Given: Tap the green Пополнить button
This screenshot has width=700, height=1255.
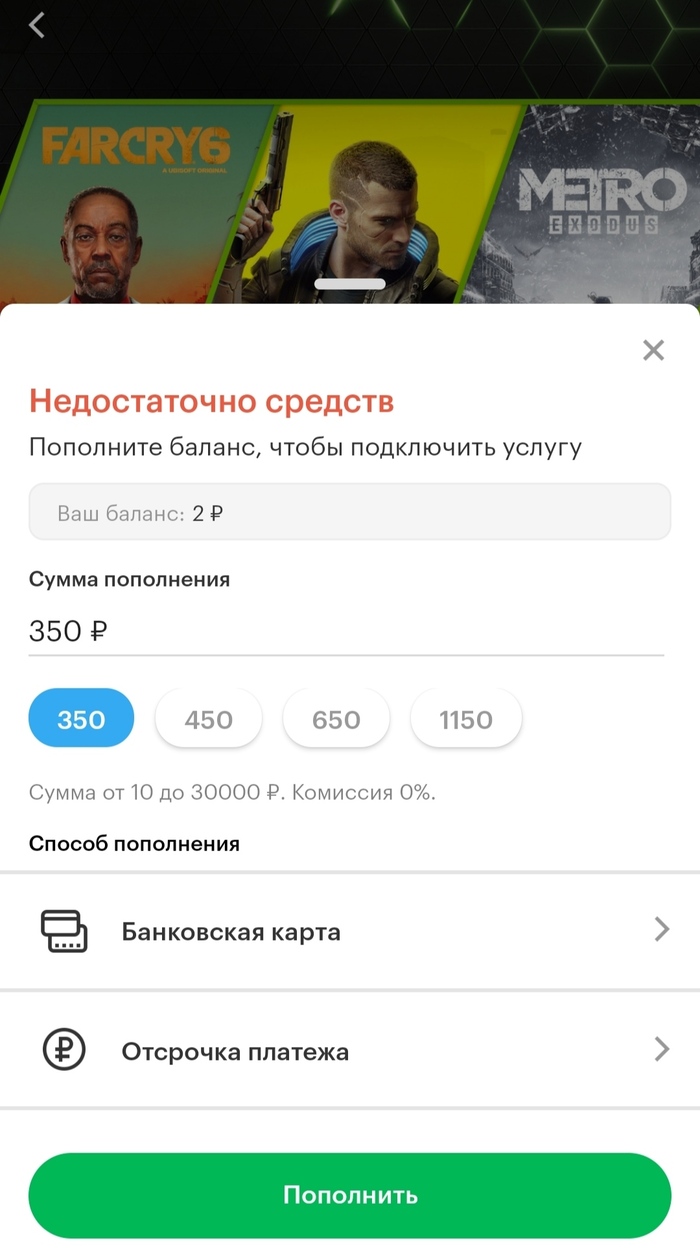Looking at the screenshot, I should [x=350, y=1195].
